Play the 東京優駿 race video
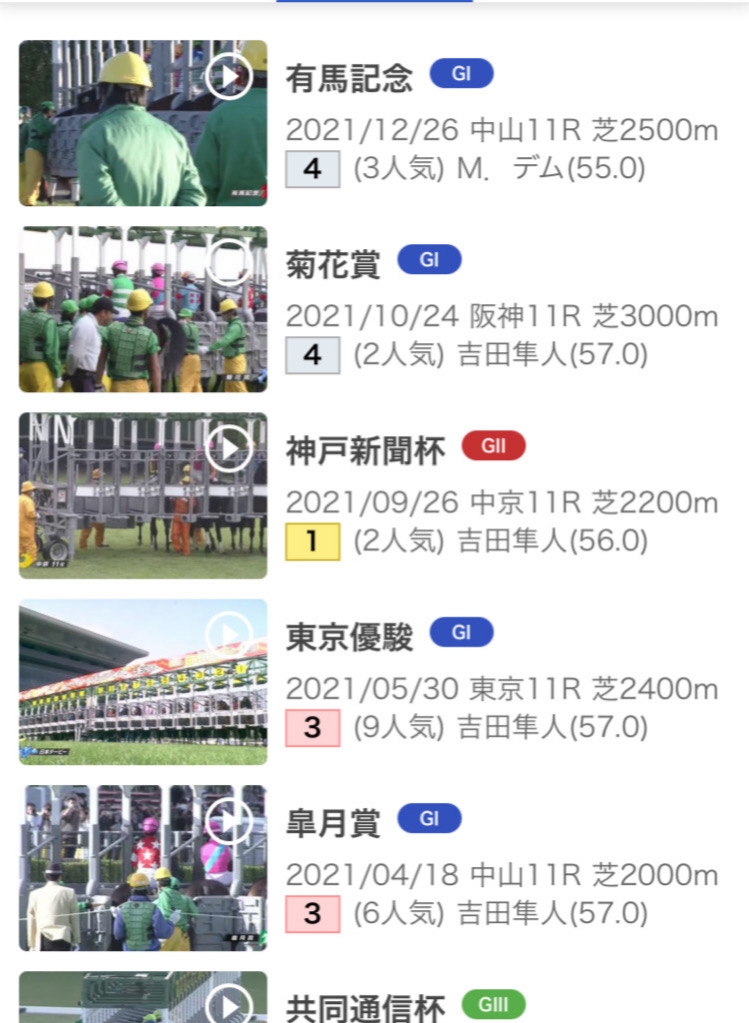 [x=143, y=682]
